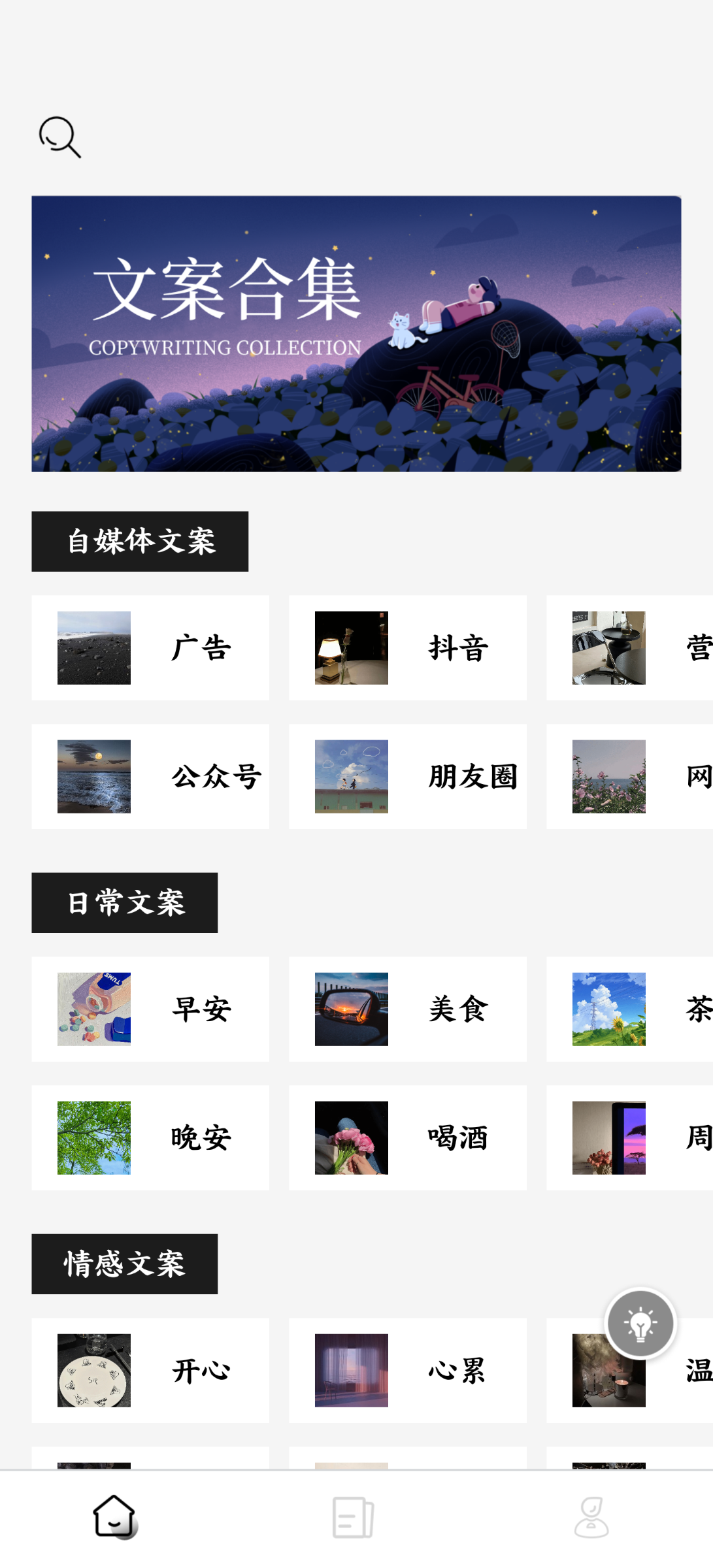
Task: Switch to the document tab
Action: click(353, 1517)
